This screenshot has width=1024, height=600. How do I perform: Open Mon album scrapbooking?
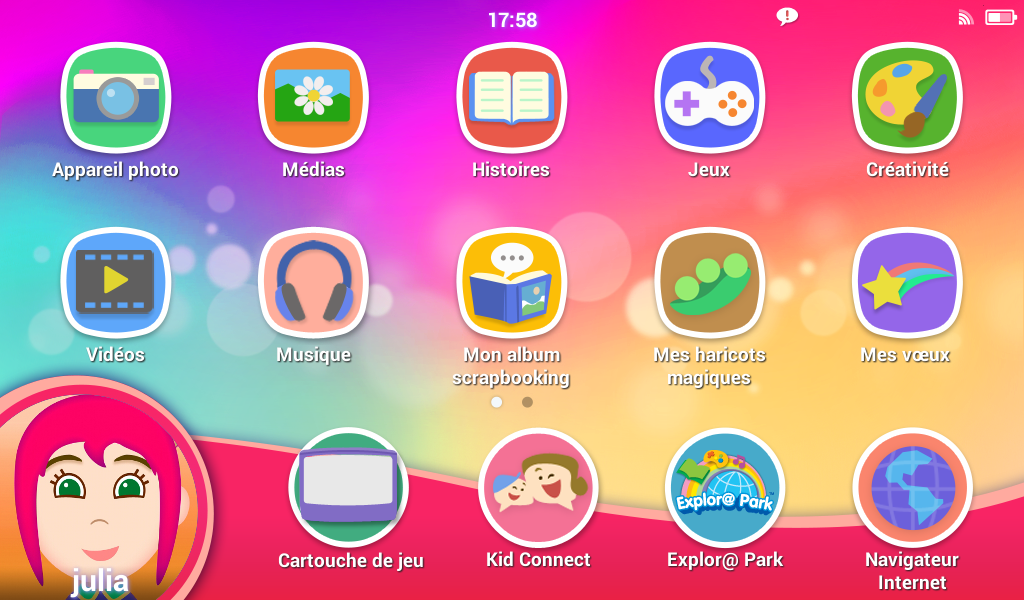pyautogui.click(x=511, y=282)
